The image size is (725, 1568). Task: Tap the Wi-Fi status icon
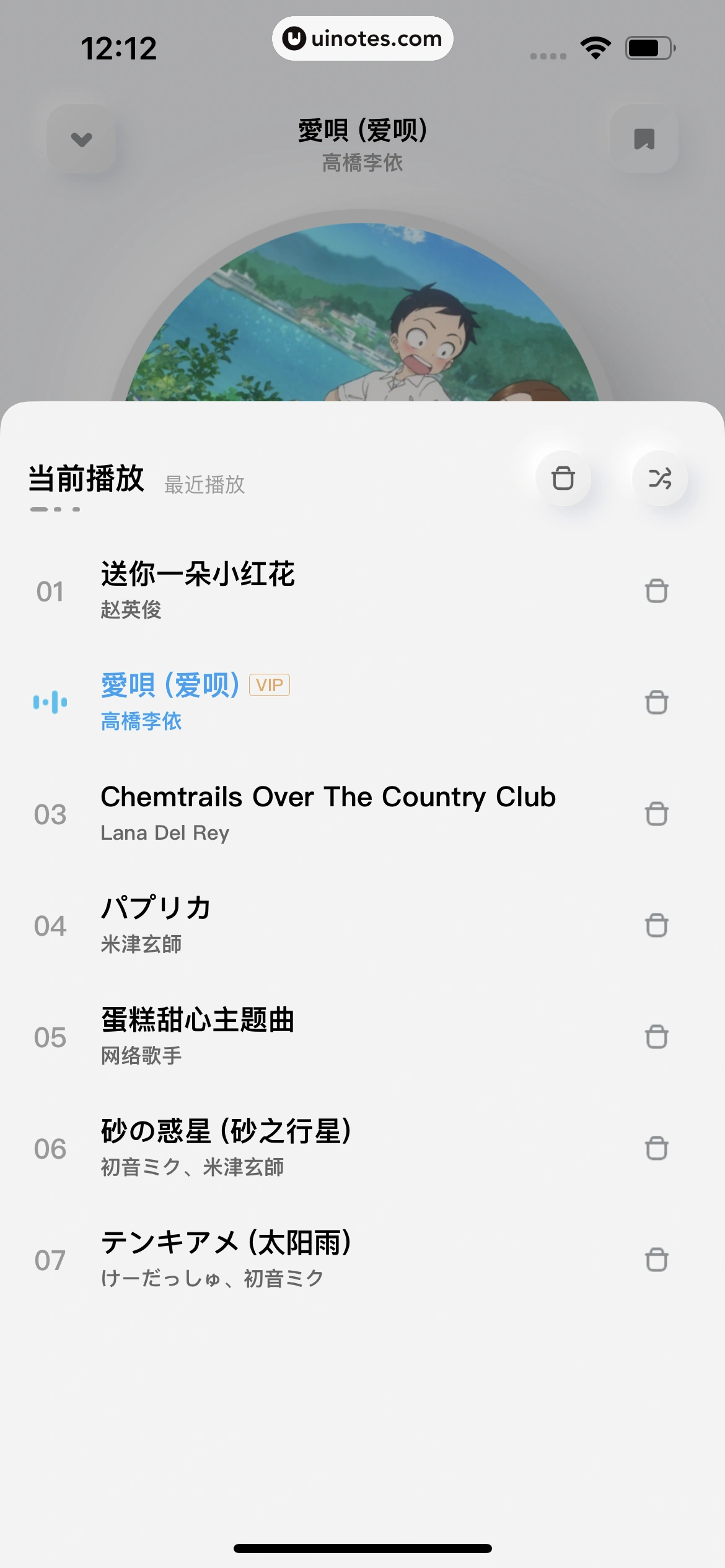coord(594,46)
